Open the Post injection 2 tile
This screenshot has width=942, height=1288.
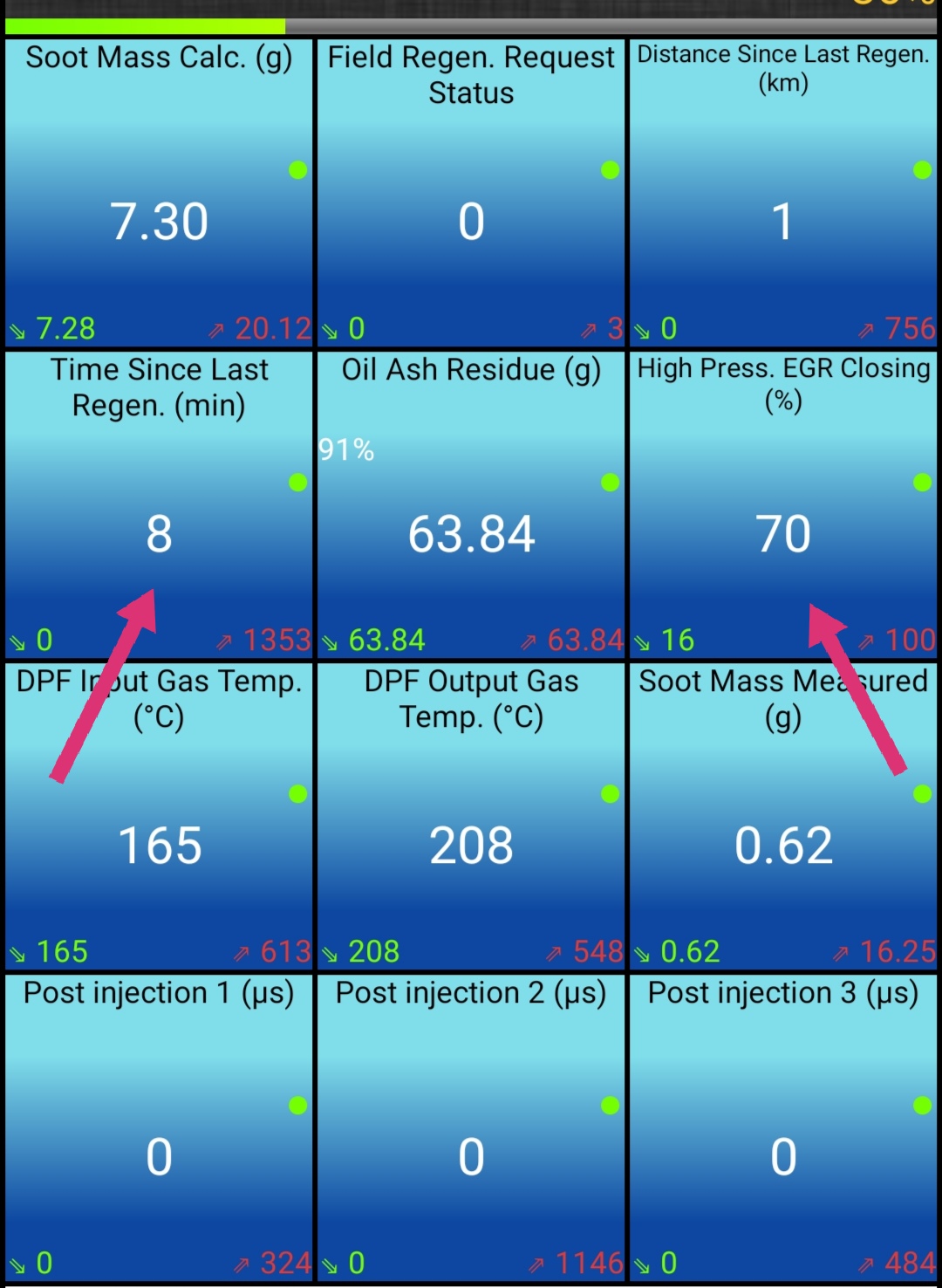[x=471, y=1127]
